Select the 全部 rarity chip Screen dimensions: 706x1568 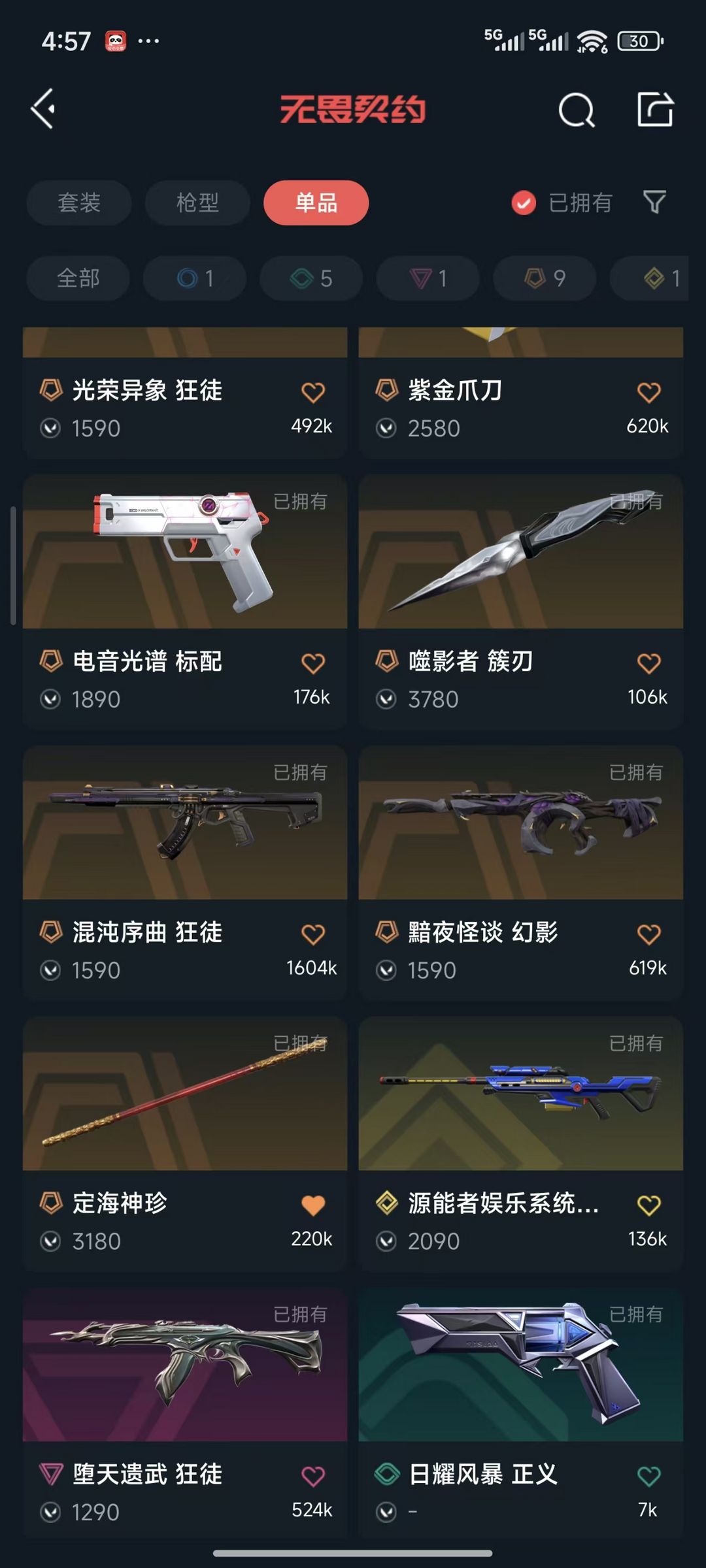tap(78, 278)
